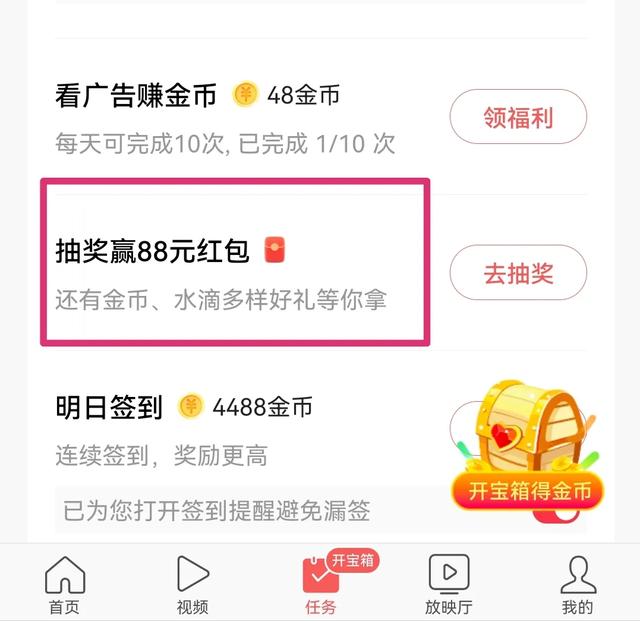Go to the 首页 home tab
The height and width of the screenshot is (621, 640).
click(64, 585)
